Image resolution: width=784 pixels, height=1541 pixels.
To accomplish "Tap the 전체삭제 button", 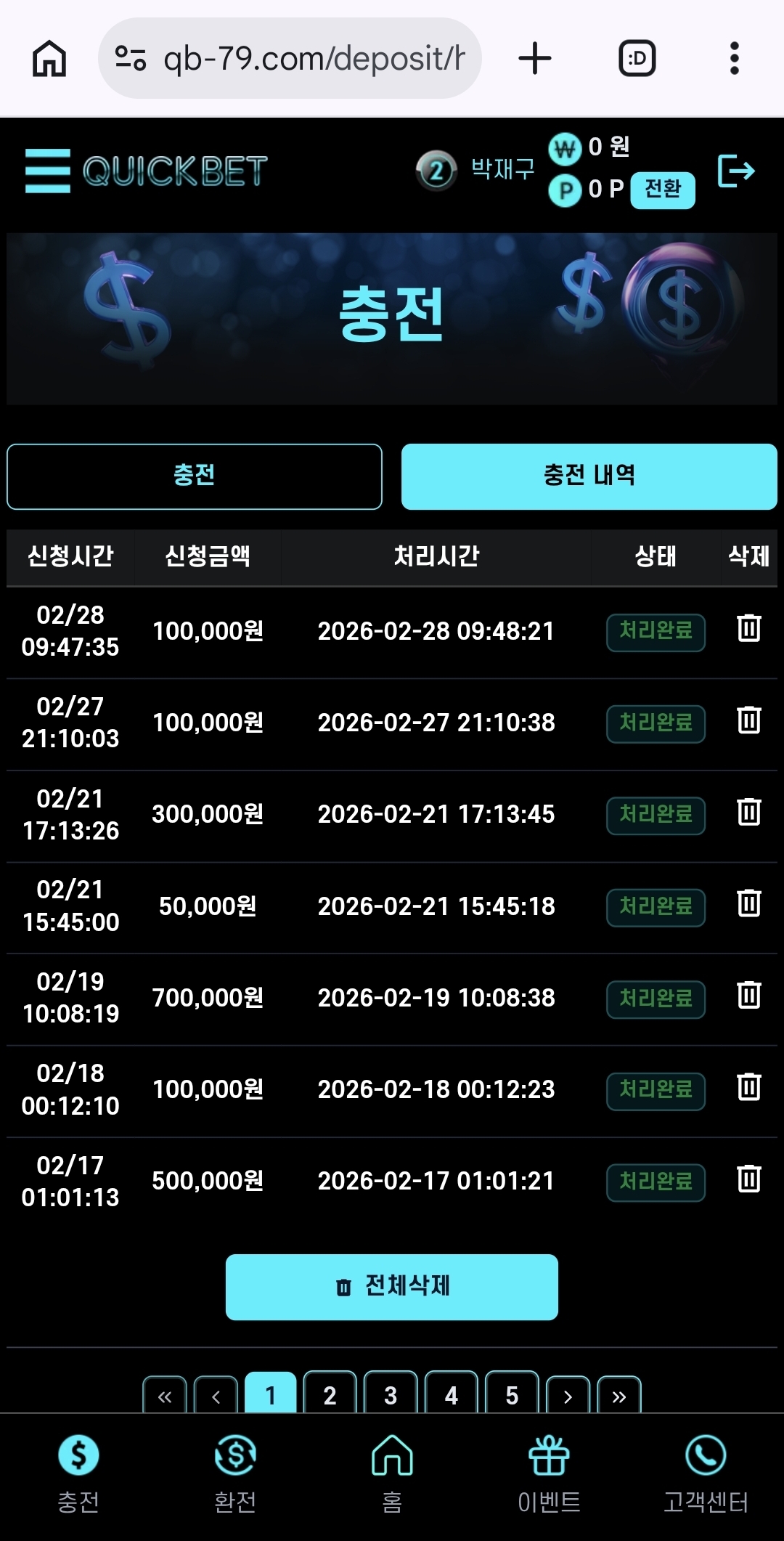I will coord(392,1286).
